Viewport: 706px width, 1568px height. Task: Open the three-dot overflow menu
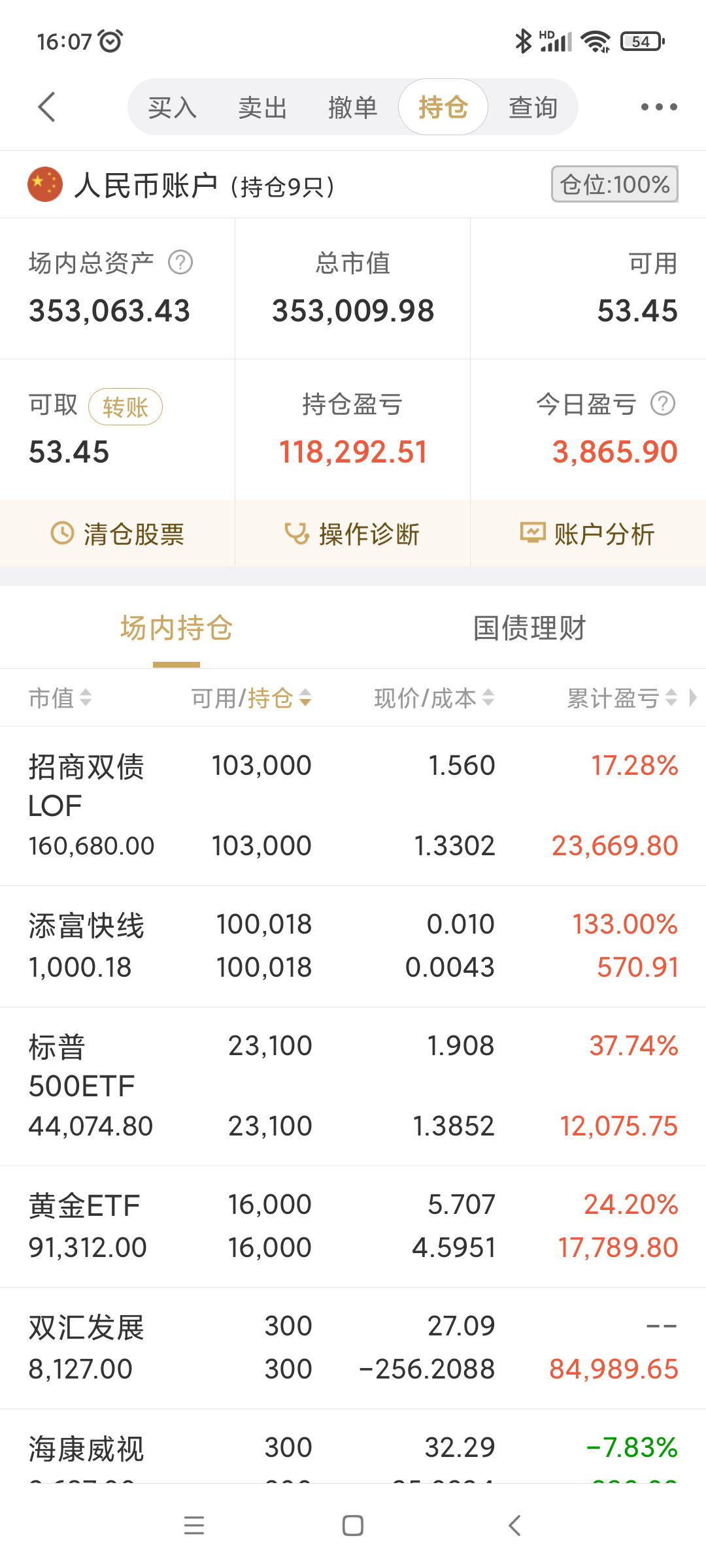658,107
